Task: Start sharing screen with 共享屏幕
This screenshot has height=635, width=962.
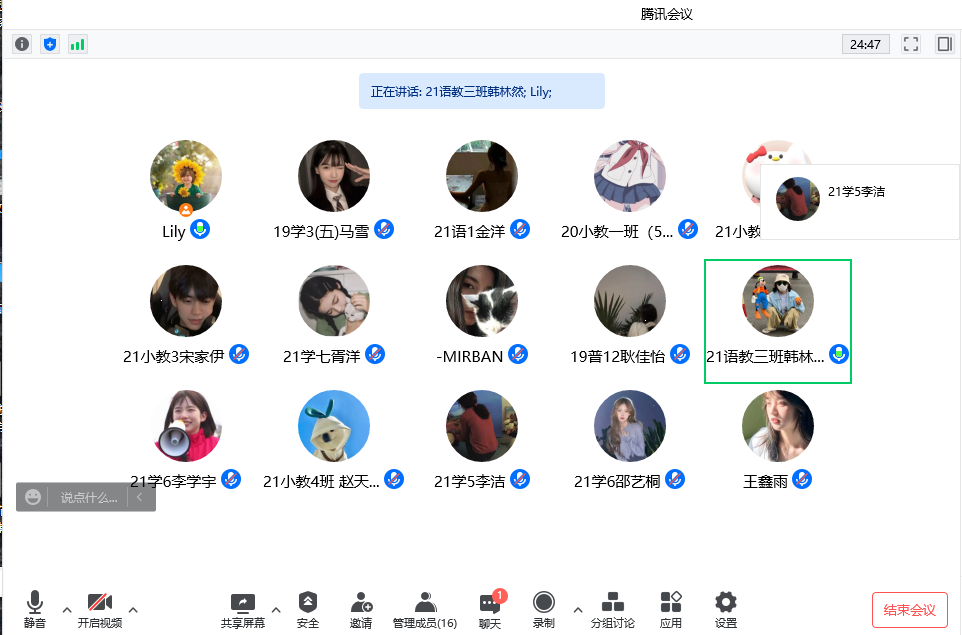Action: click(243, 608)
